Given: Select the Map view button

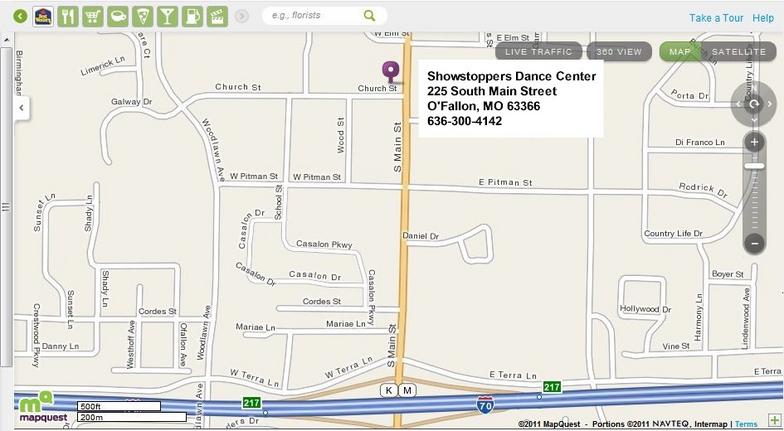Looking at the screenshot, I should [680, 51].
